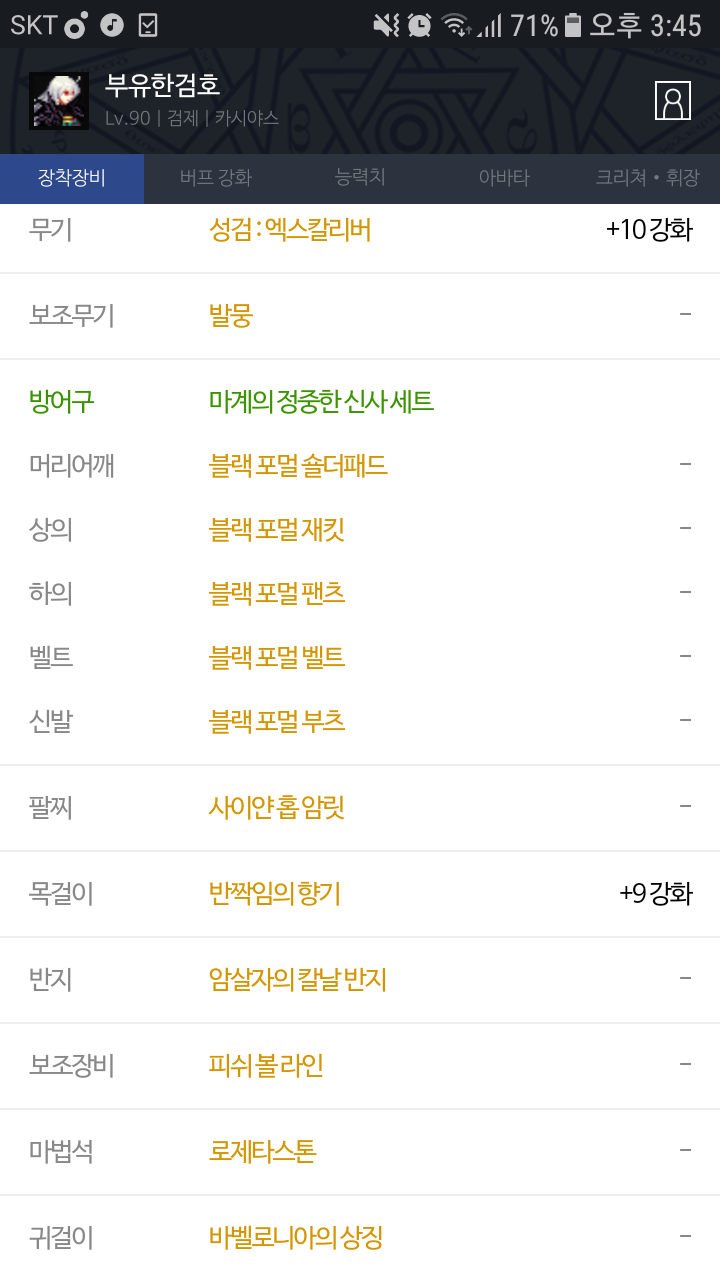This screenshot has height=1280, width=720.
Task: Go to the 크리쳐 • 휘장 tab
Action: click(x=648, y=179)
